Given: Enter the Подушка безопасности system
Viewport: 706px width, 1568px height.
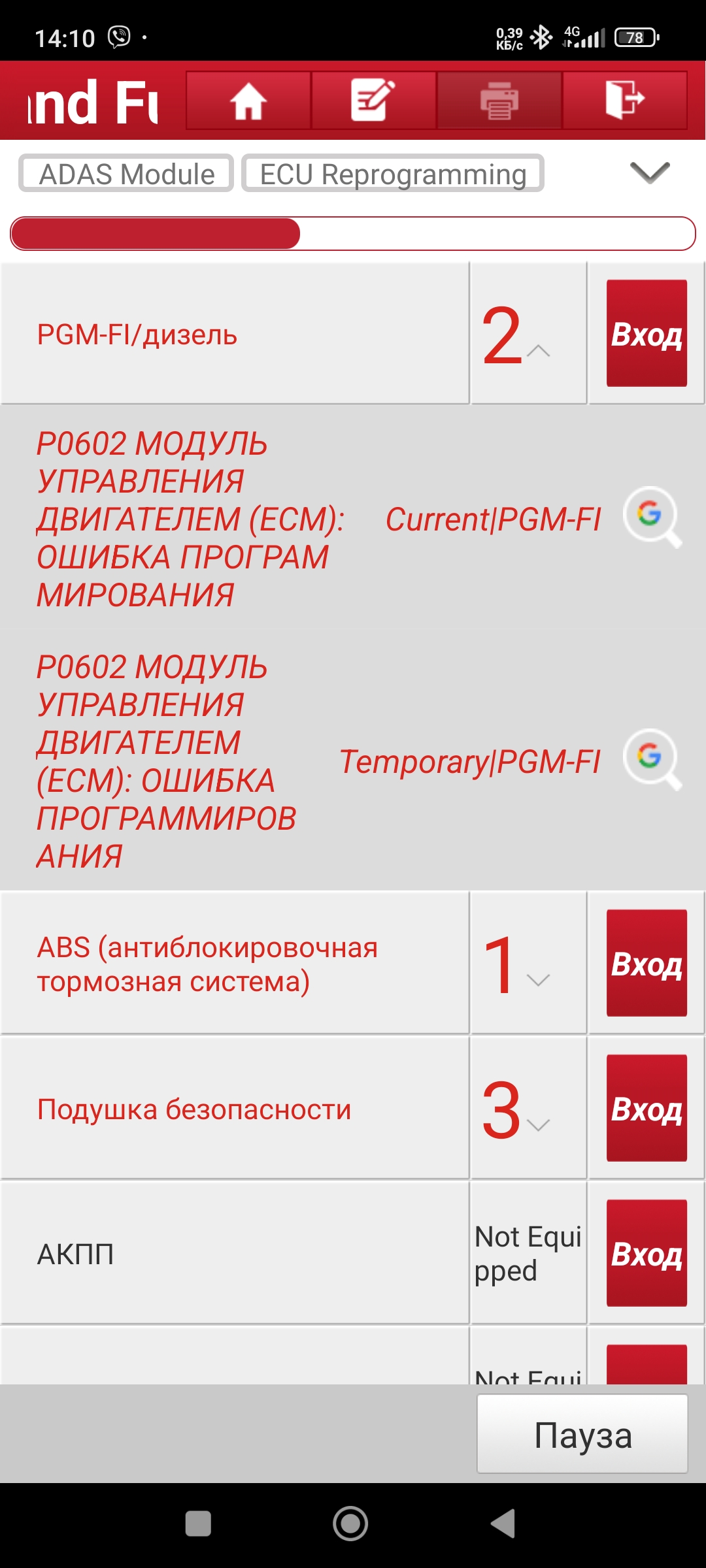Looking at the screenshot, I should pos(647,1108).
